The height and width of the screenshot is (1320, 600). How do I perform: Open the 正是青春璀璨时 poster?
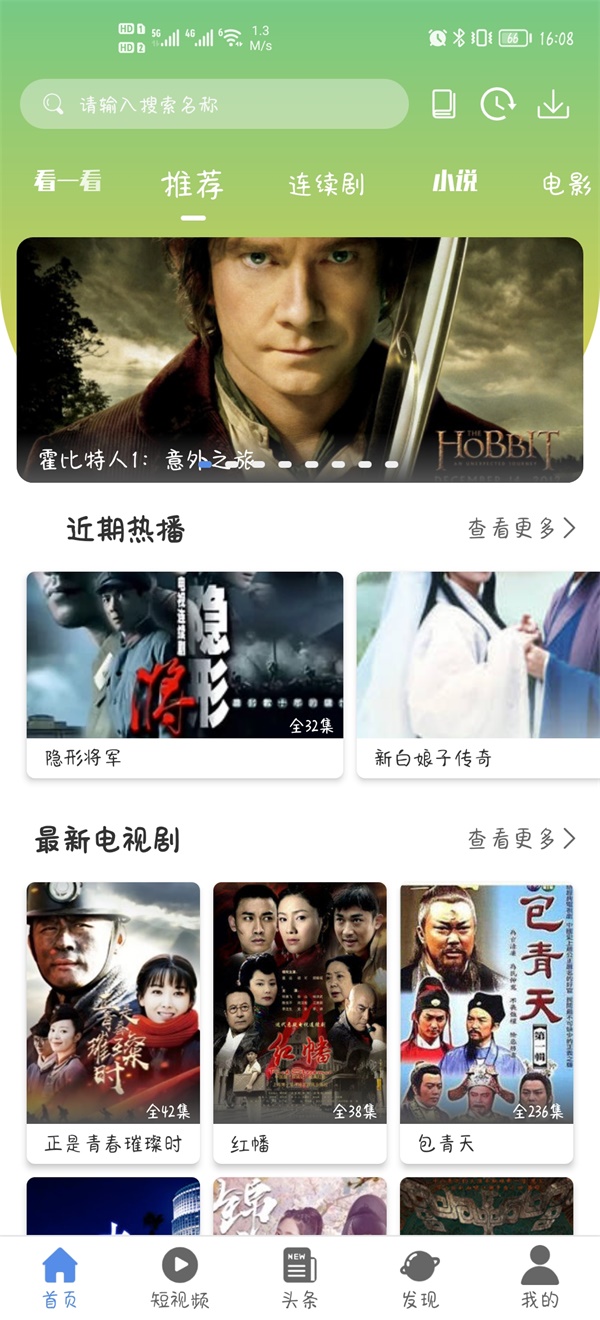point(113,1020)
